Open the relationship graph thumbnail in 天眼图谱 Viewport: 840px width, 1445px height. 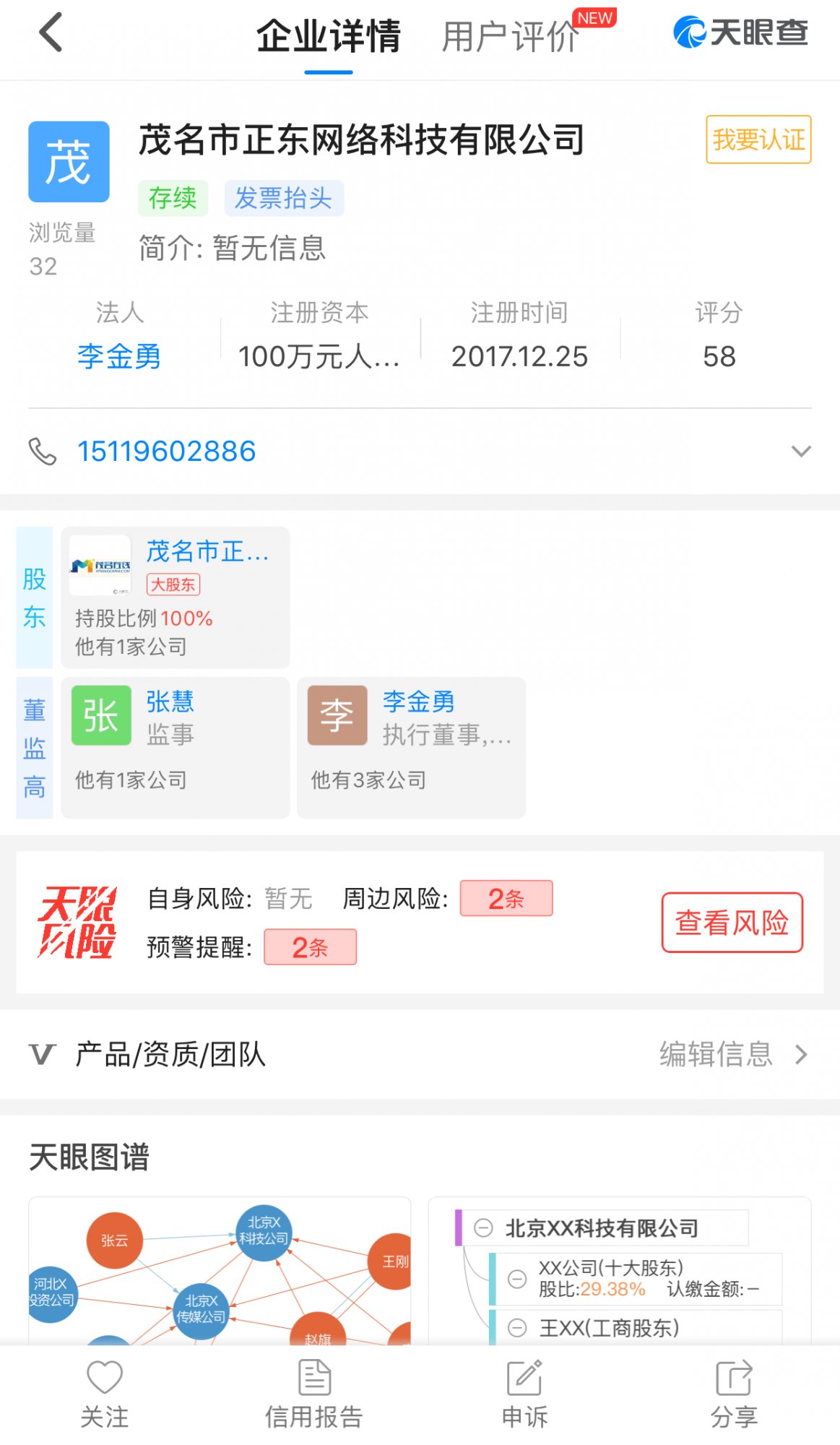(220, 1270)
